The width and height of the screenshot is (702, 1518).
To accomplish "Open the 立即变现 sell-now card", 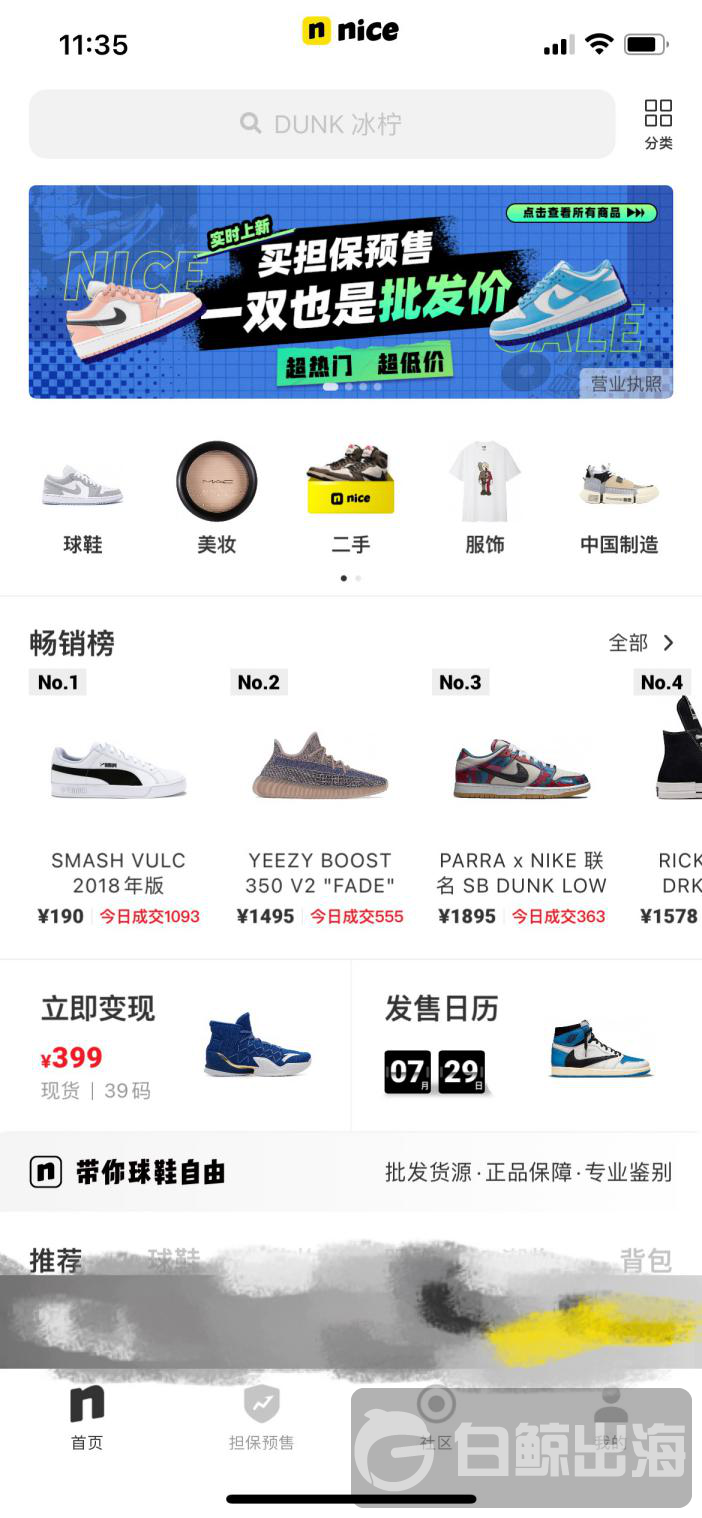I will [x=175, y=1045].
